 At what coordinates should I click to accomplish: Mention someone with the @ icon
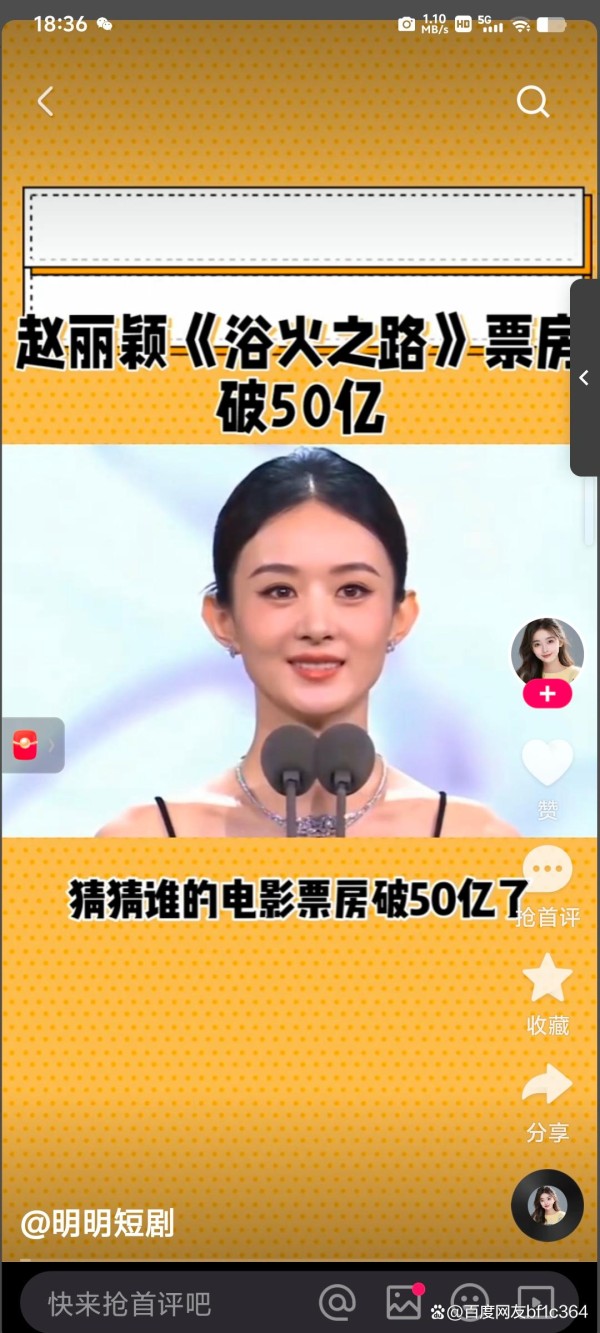338,1302
